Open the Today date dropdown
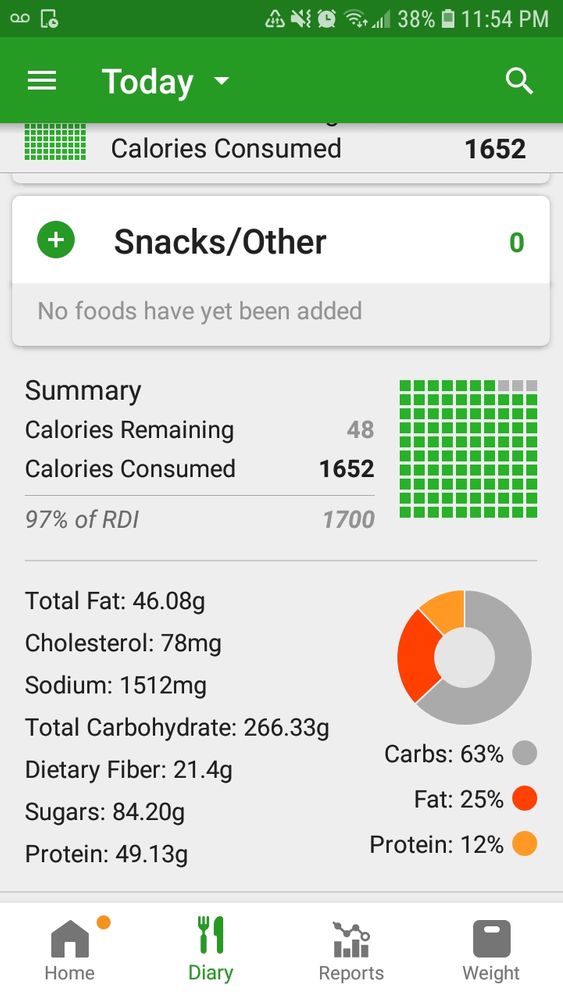 point(165,82)
